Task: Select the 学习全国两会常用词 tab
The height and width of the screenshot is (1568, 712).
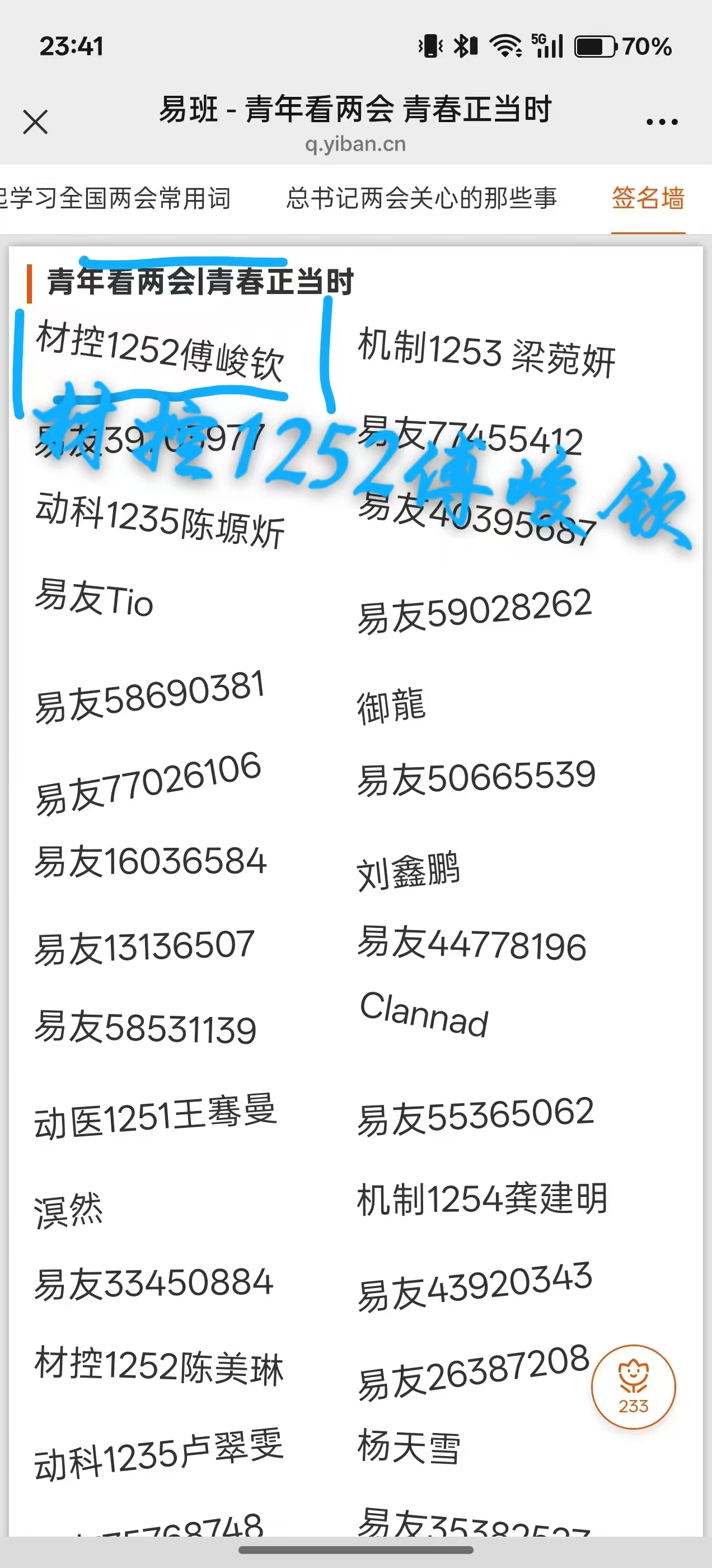Action: point(114,198)
